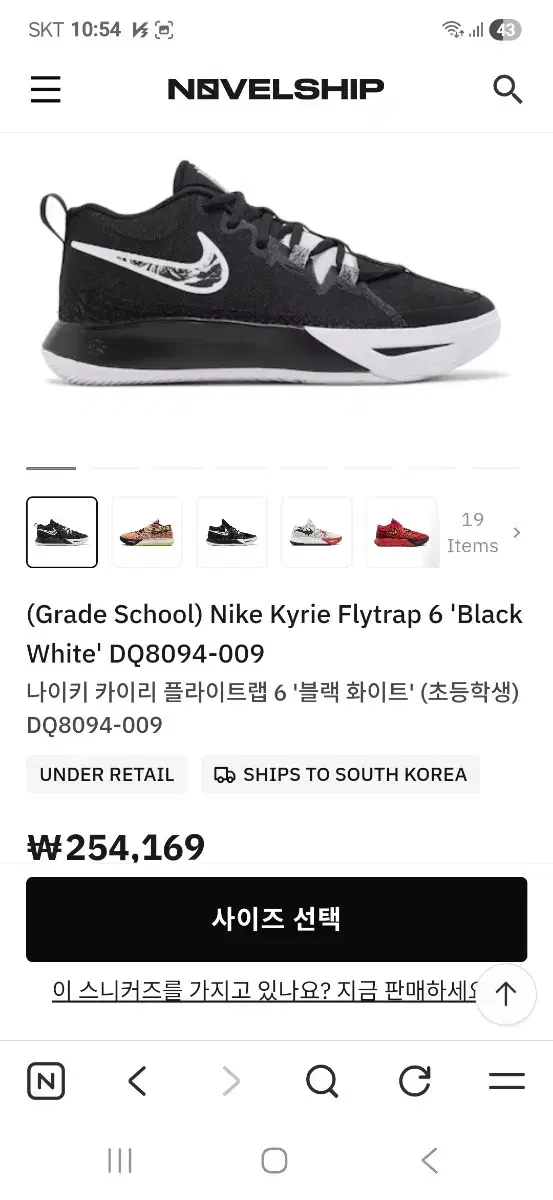Select the third black shoe thumbnail
This screenshot has width=553, height=1200.
(232, 532)
